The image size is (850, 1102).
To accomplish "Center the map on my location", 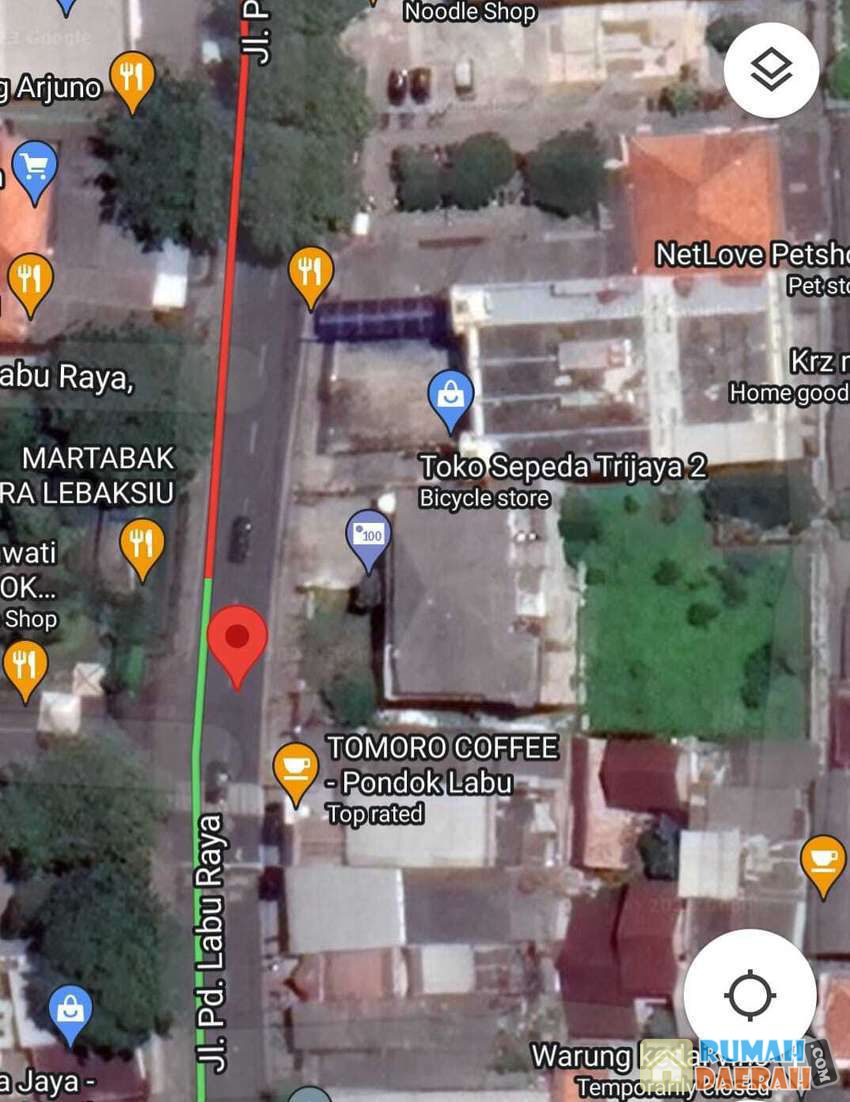I will pos(750,995).
